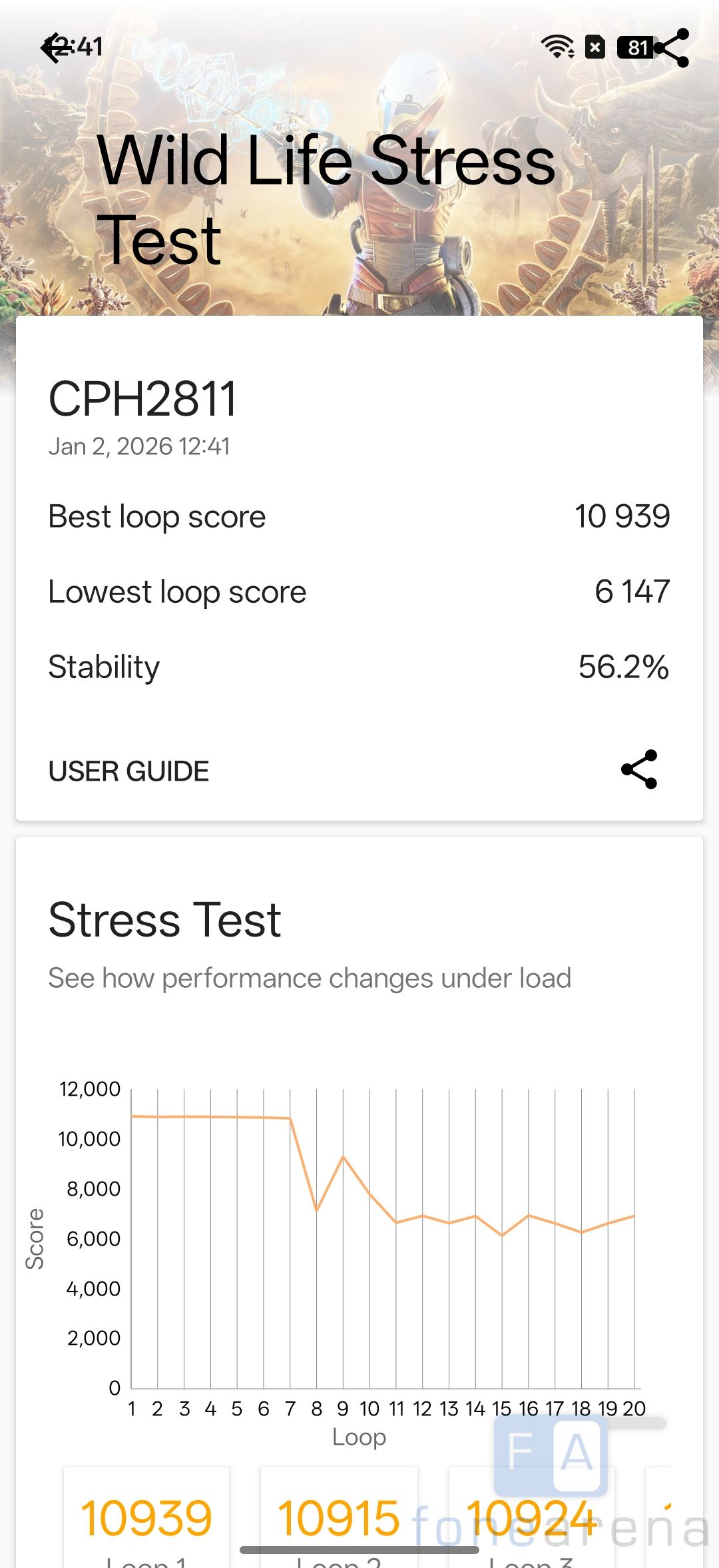Viewport: 719px width, 1568px height.
Task: Open the USER GUIDE link
Action: coord(128,771)
